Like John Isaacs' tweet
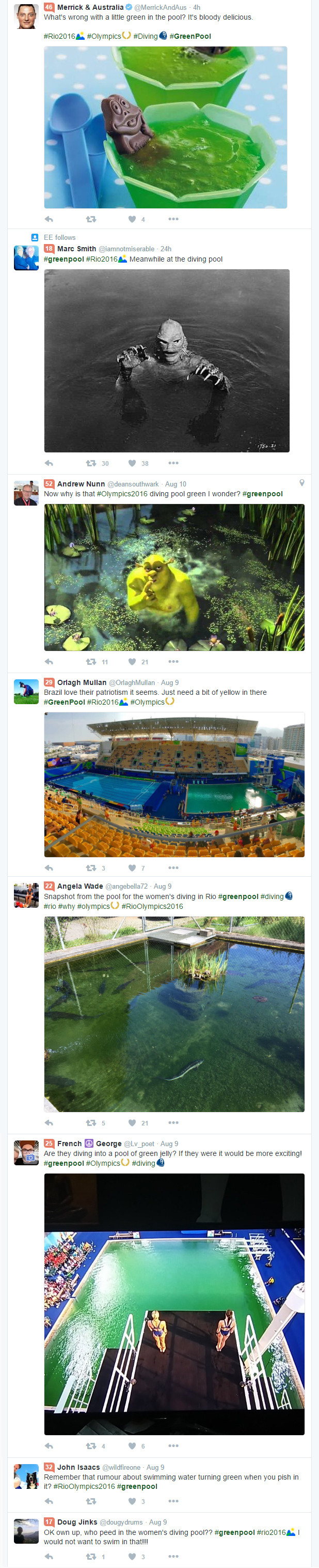 click(132, 1501)
